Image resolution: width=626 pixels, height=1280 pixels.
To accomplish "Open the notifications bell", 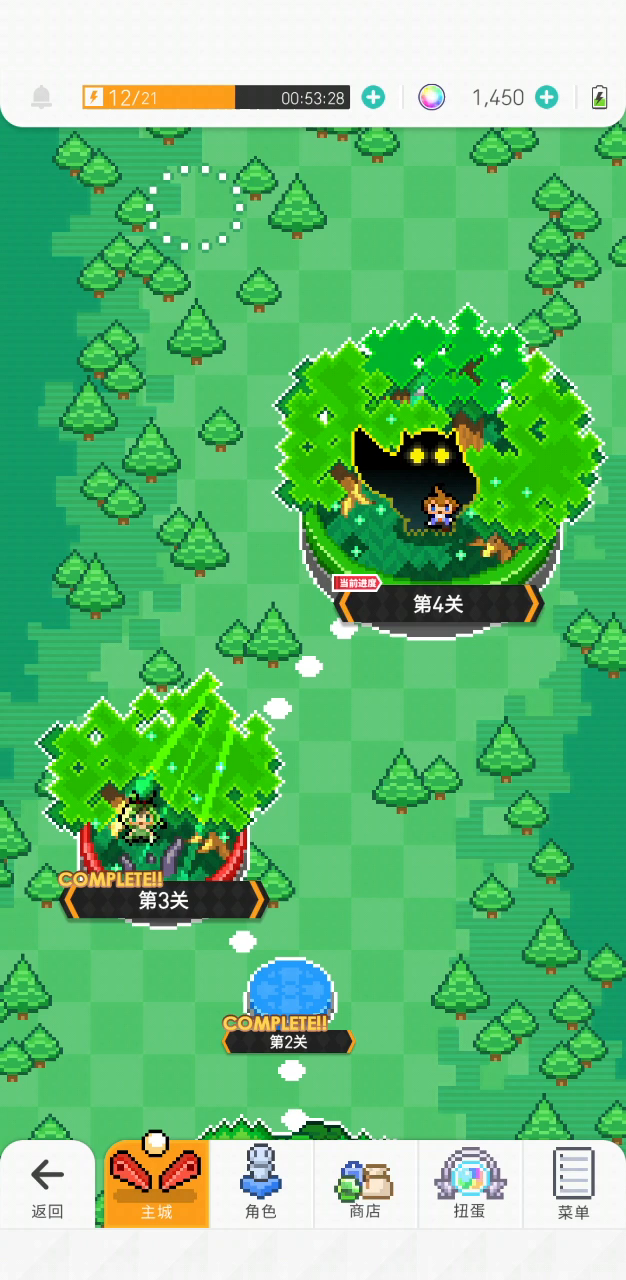I will tap(41, 97).
